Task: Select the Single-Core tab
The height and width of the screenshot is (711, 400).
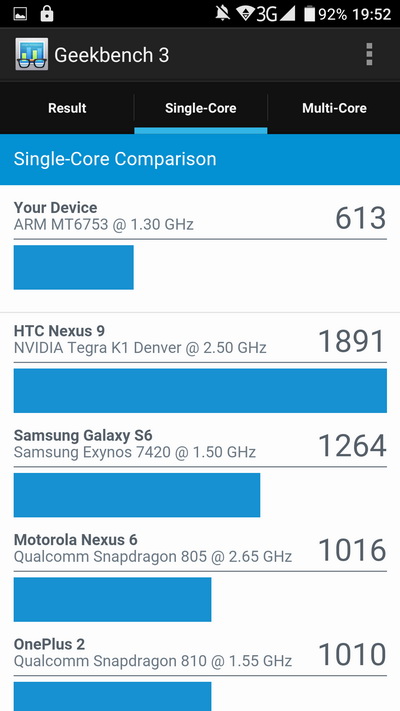Action: click(200, 108)
